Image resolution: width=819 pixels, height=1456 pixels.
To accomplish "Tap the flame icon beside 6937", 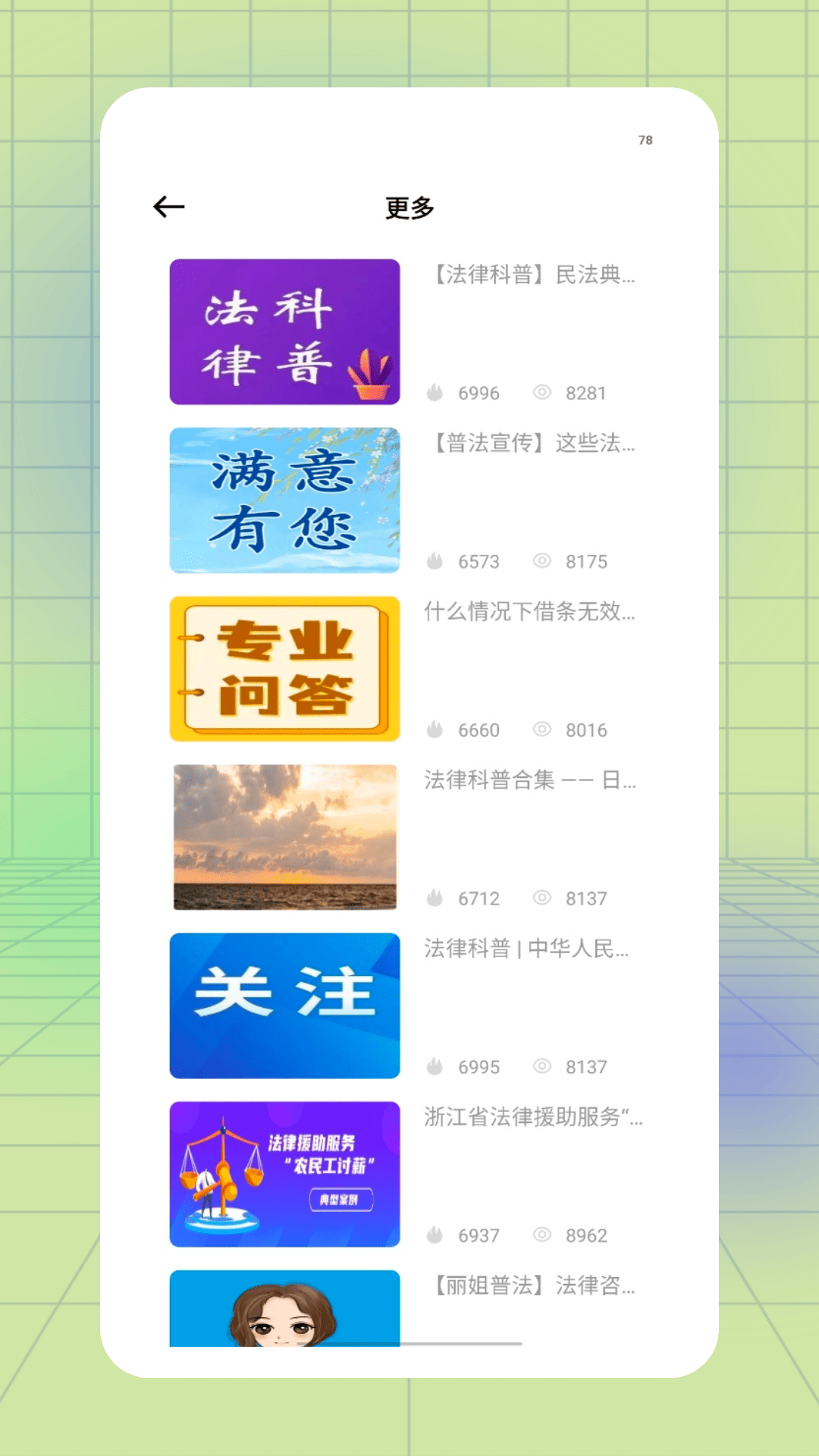I will [436, 1235].
